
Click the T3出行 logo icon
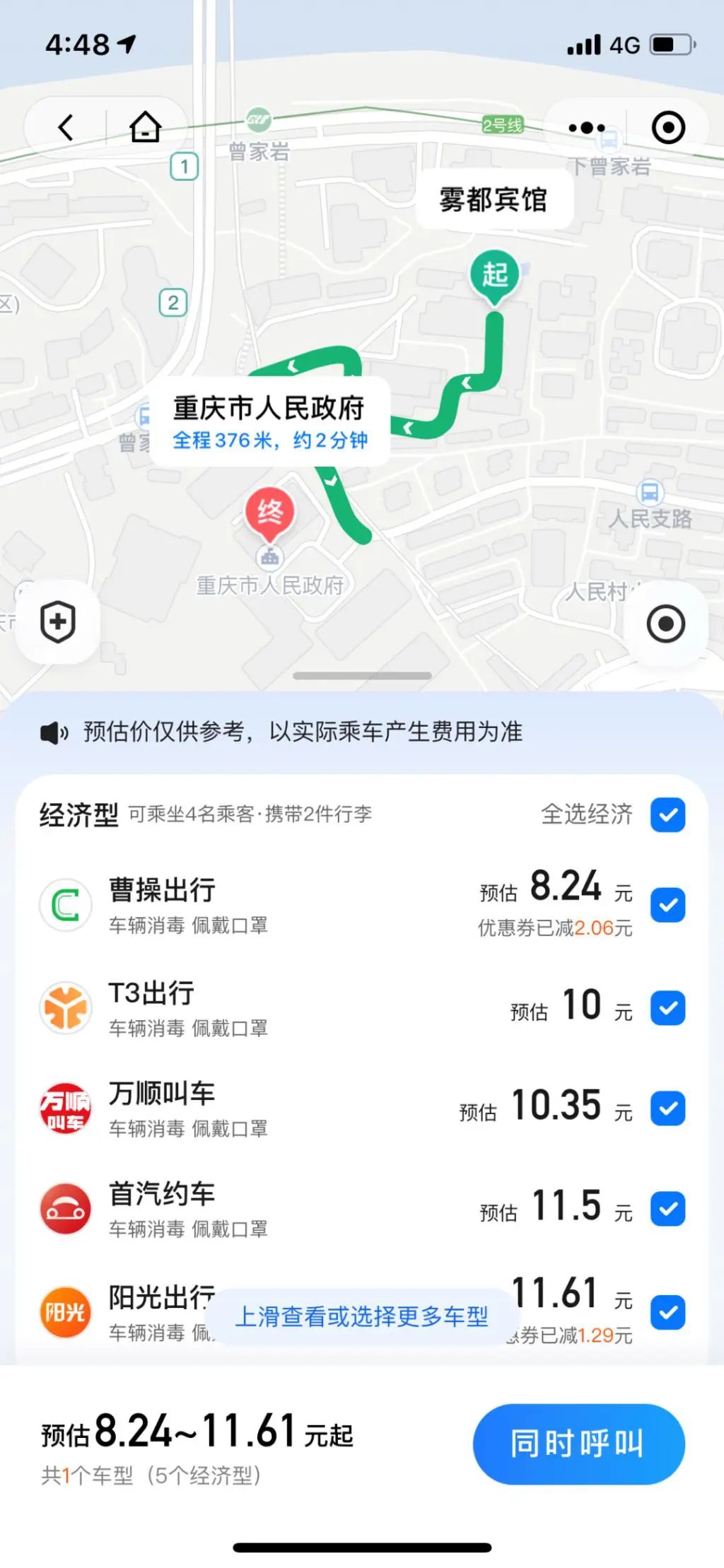coord(65,1008)
